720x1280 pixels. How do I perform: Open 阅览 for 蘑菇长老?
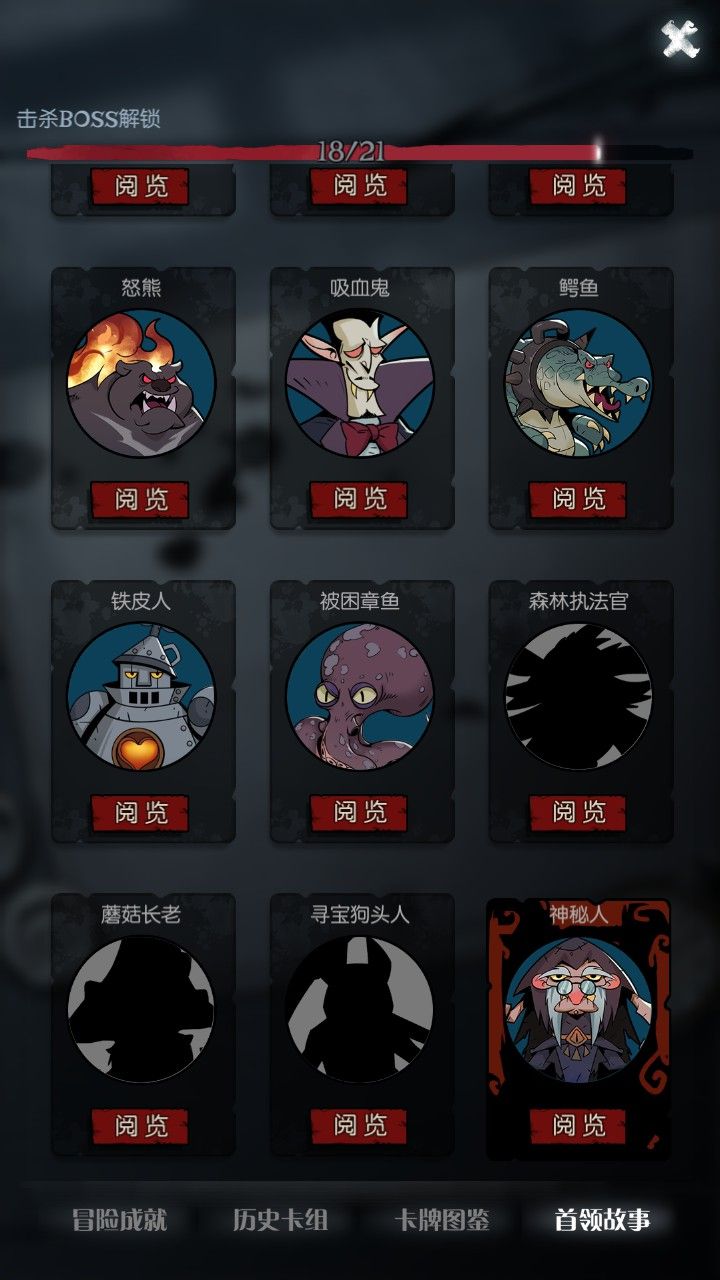(140, 1126)
